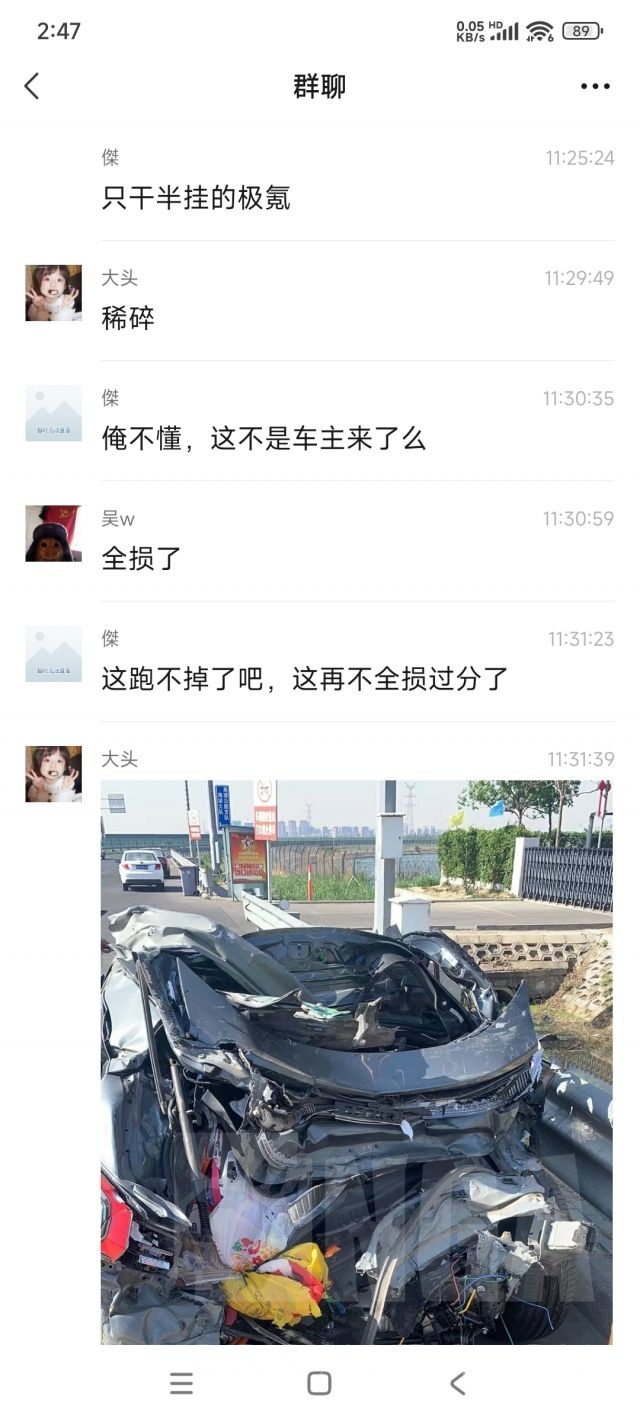Go back from the 群聊 chat
The image size is (640, 1422).
point(32,86)
